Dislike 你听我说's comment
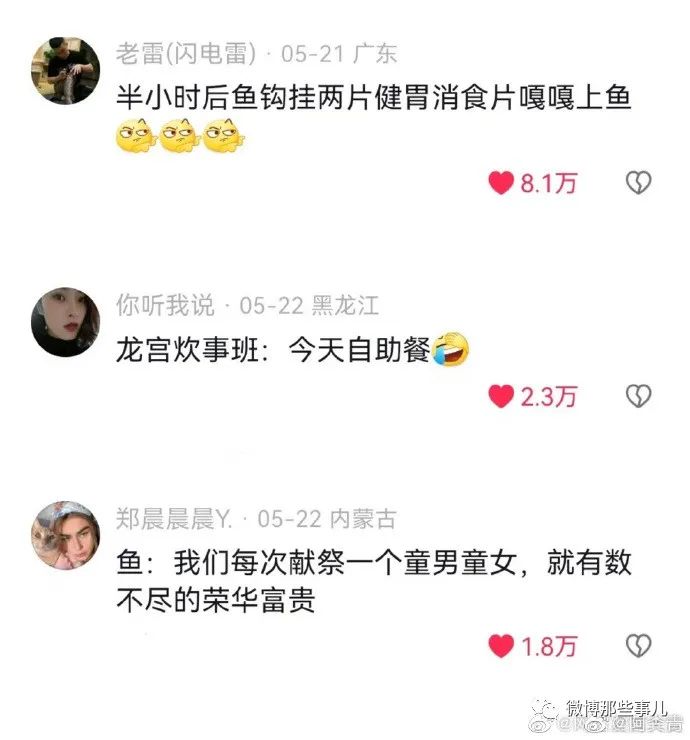Screen dimensions: 690x740 tap(638, 396)
